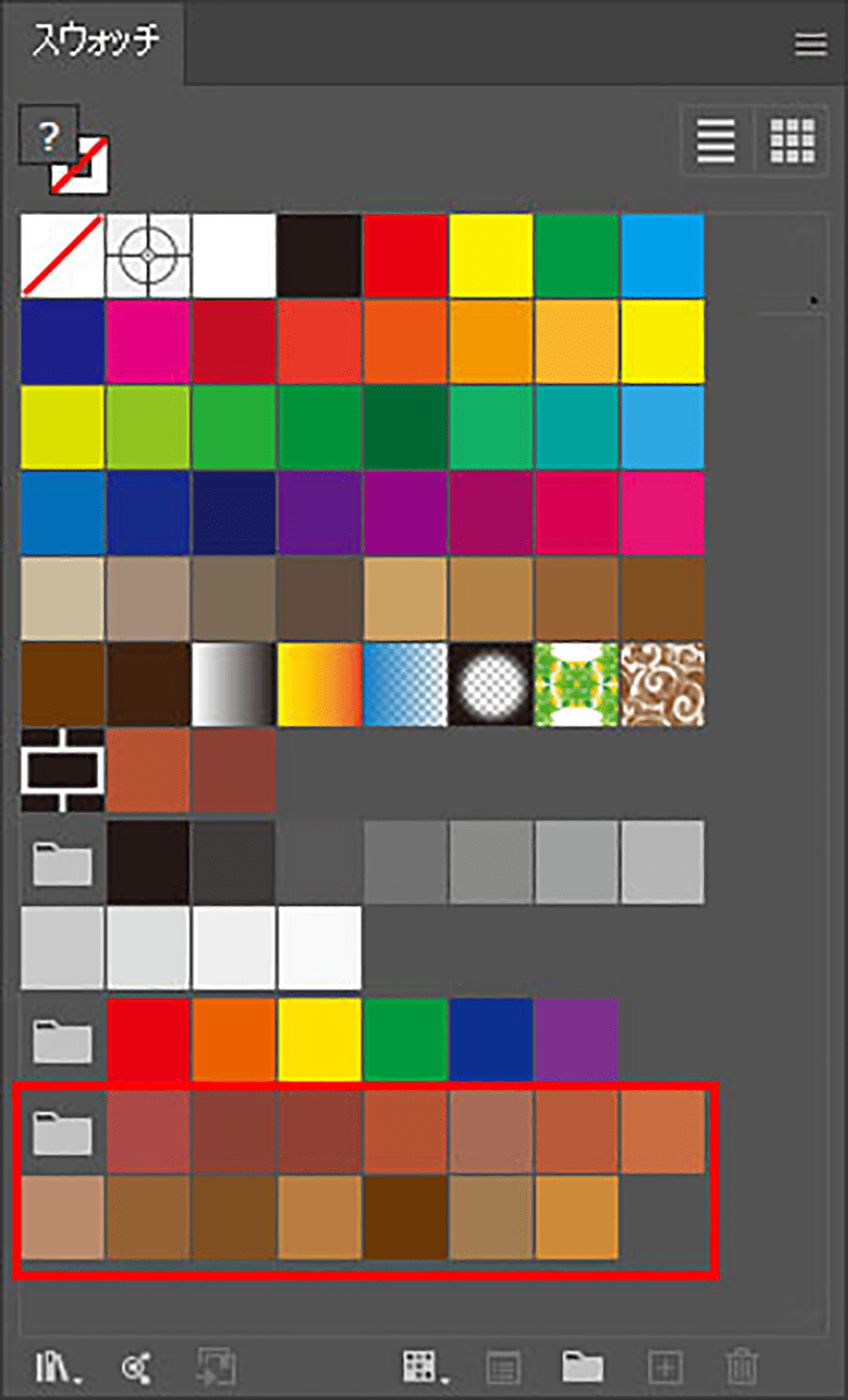Delete the selected swatch with the trash icon

[742, 1366]
